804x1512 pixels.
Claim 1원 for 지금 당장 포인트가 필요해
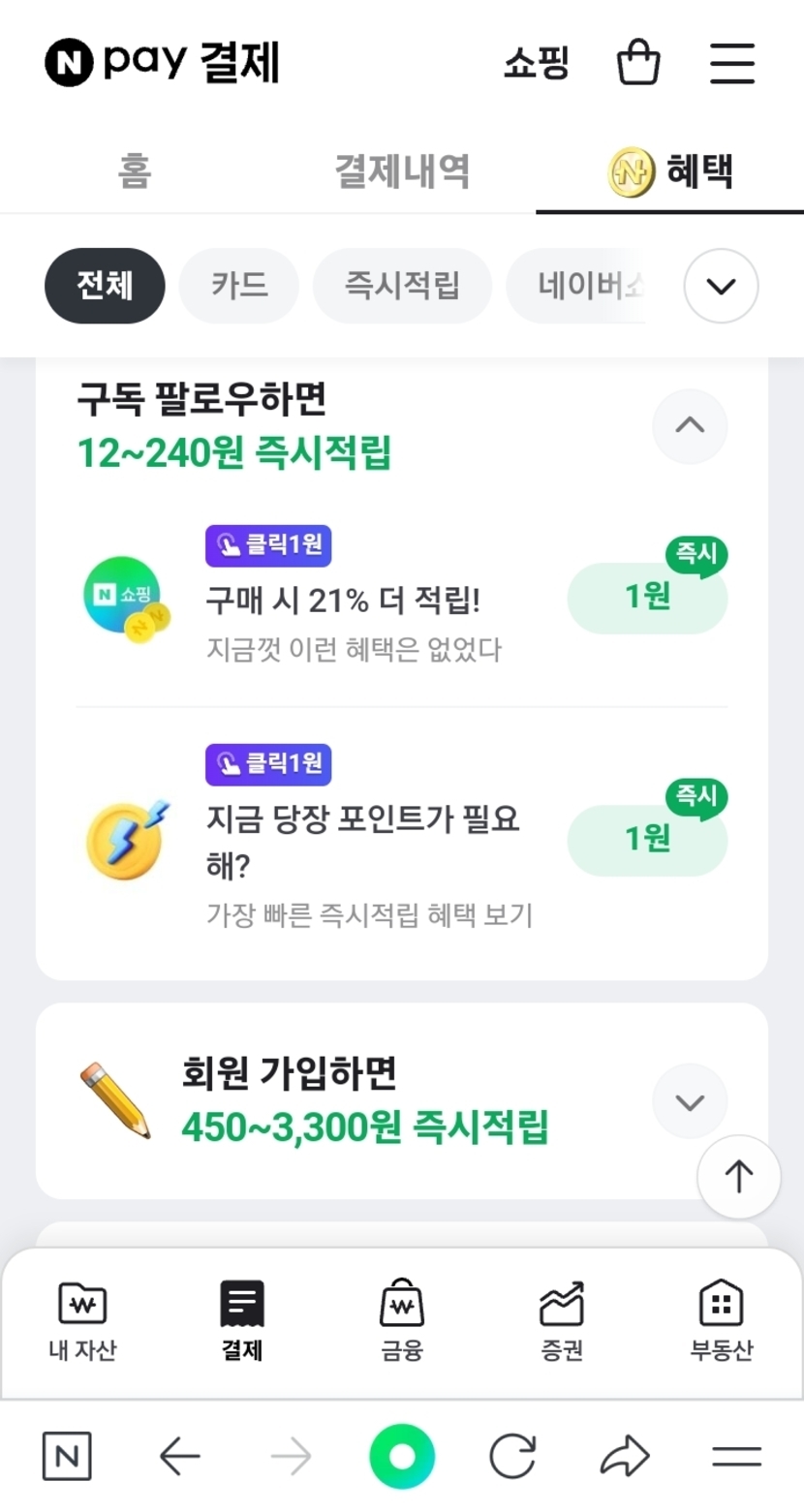coord(647,840)
